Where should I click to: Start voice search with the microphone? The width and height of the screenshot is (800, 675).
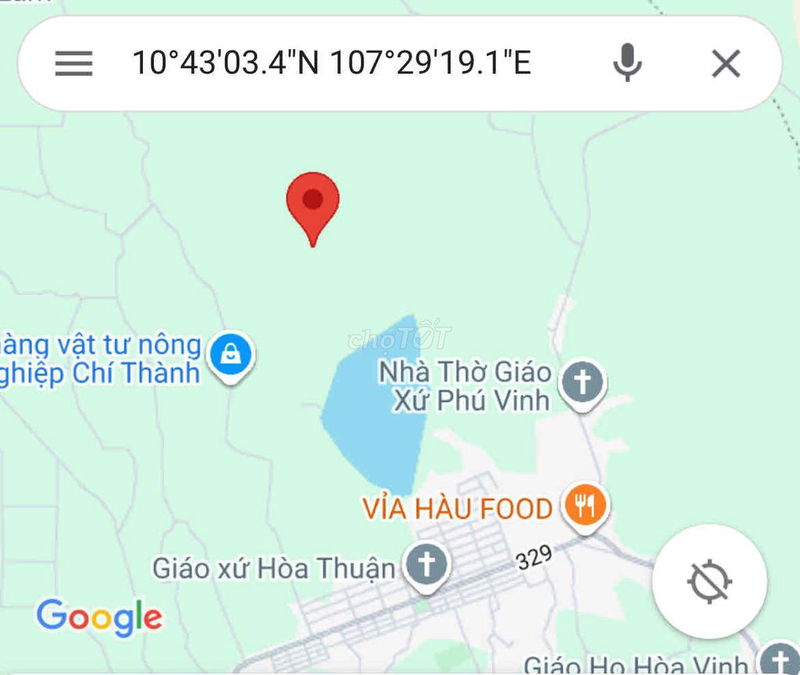click(627, 64)
